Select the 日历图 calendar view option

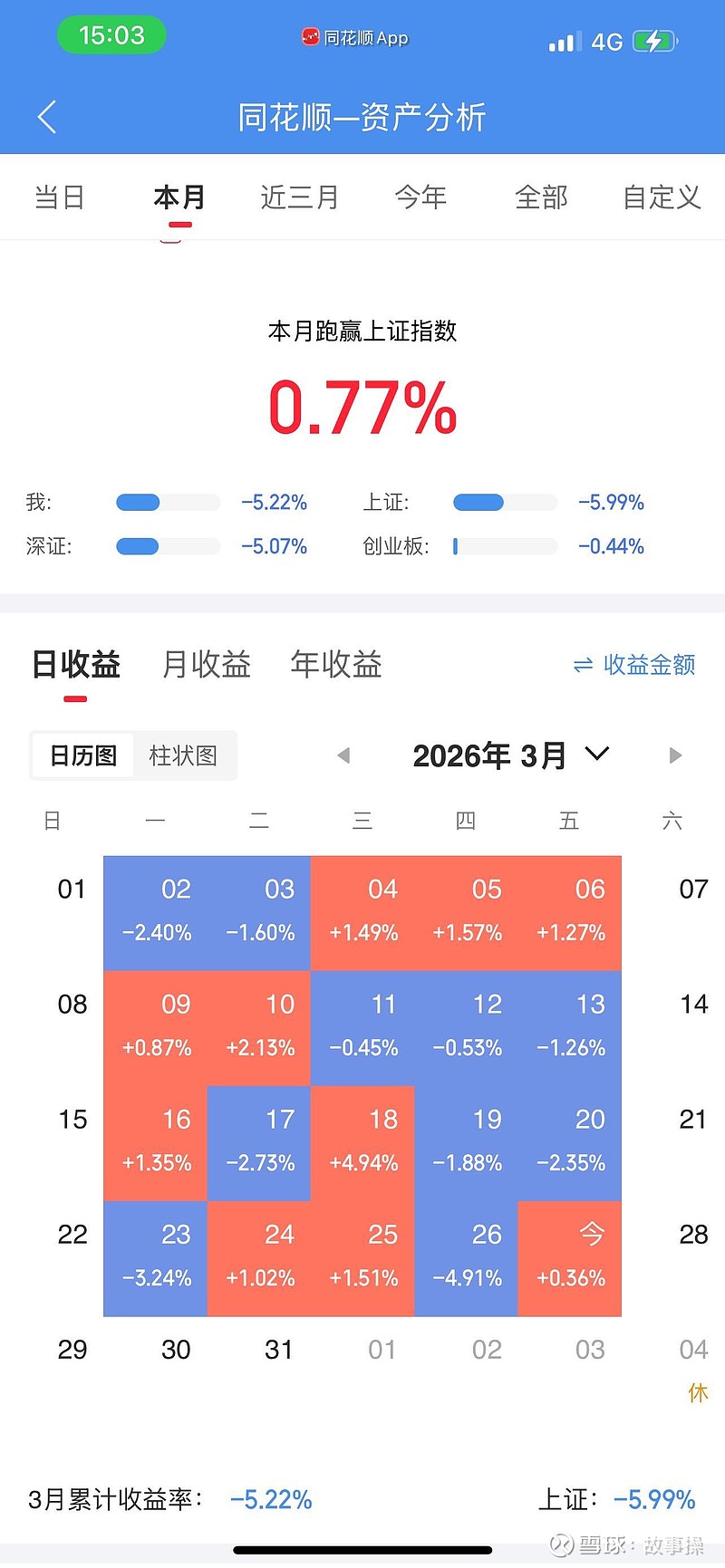click(82, 755)
